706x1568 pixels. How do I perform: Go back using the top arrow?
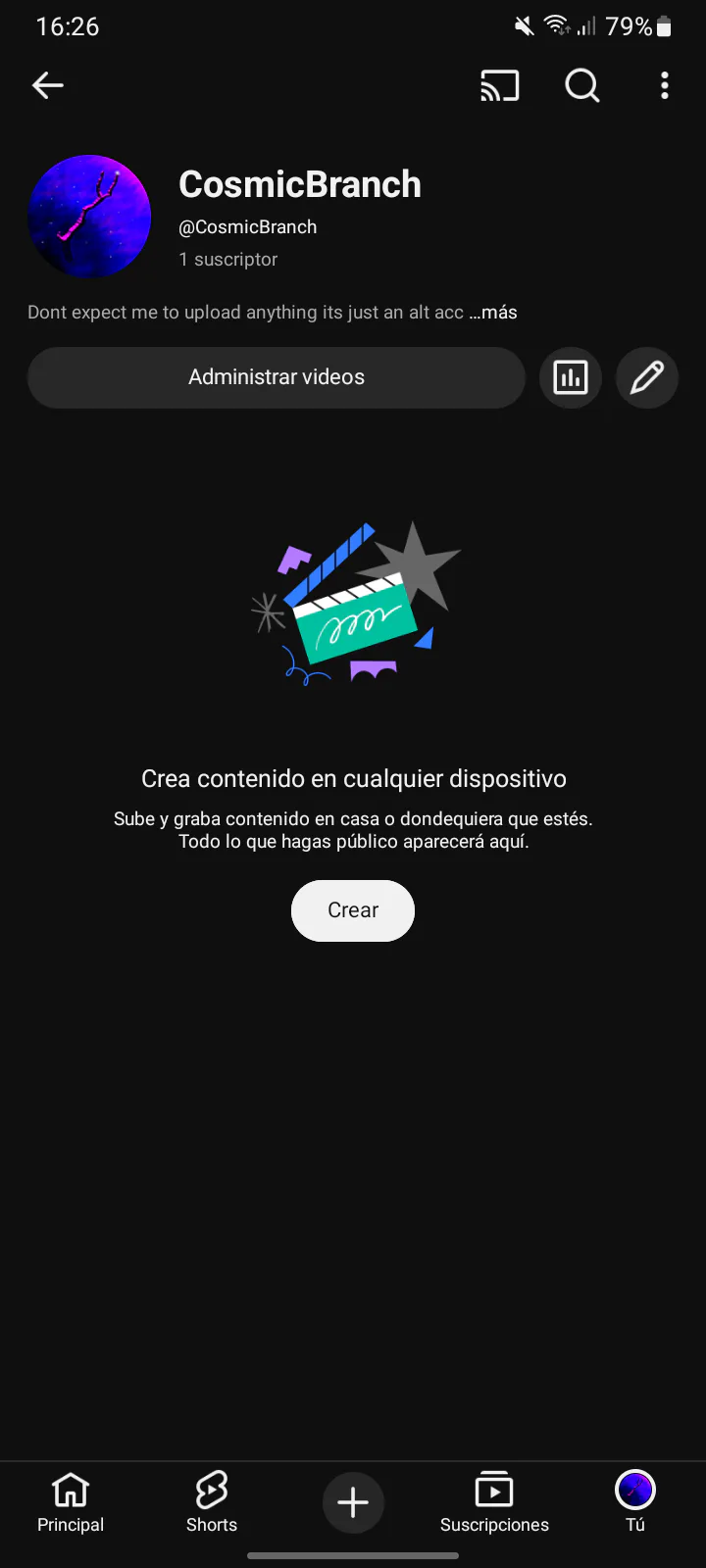pos(48,86)
